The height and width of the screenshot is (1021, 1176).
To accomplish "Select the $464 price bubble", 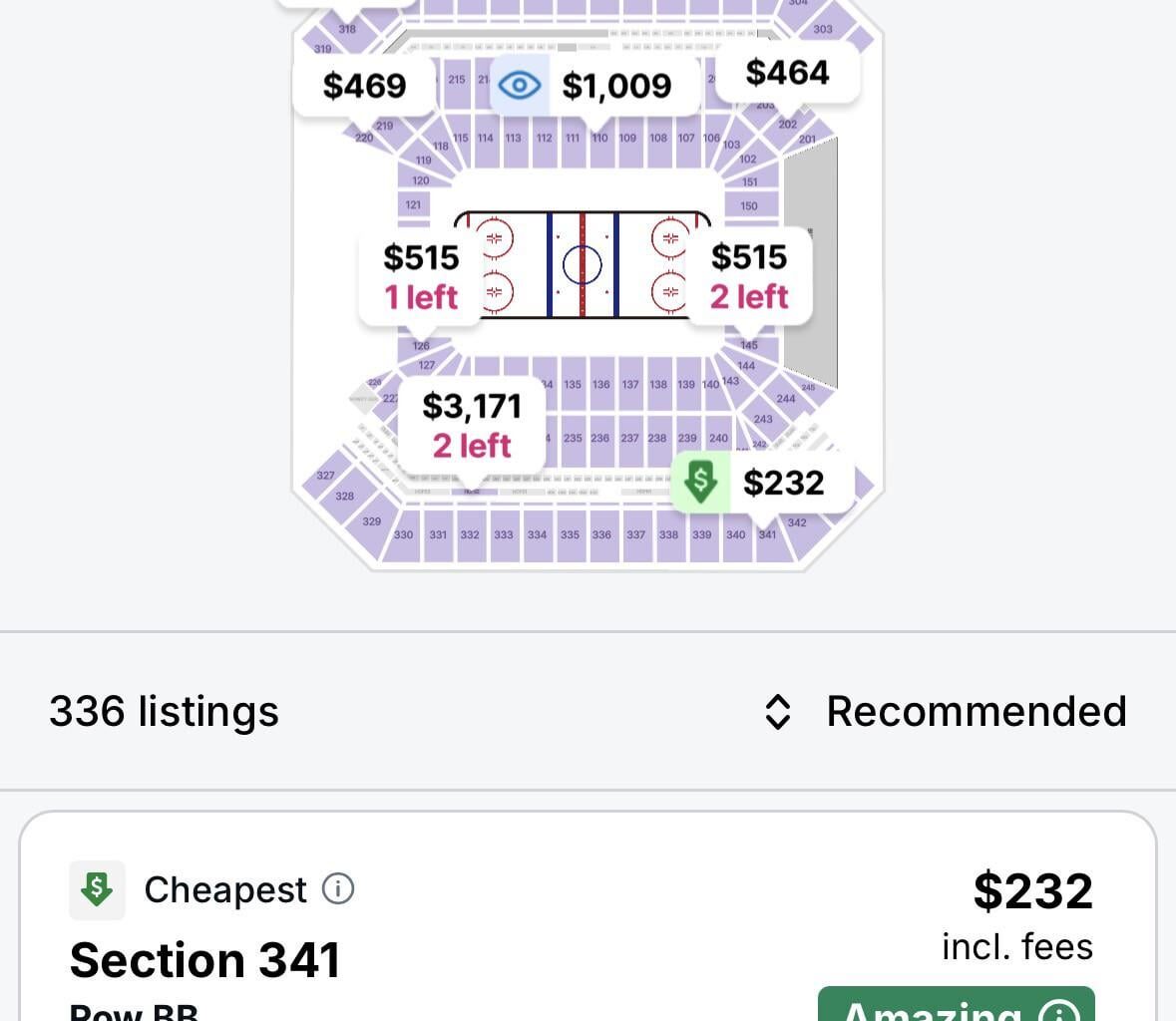I will click(787, 73).
